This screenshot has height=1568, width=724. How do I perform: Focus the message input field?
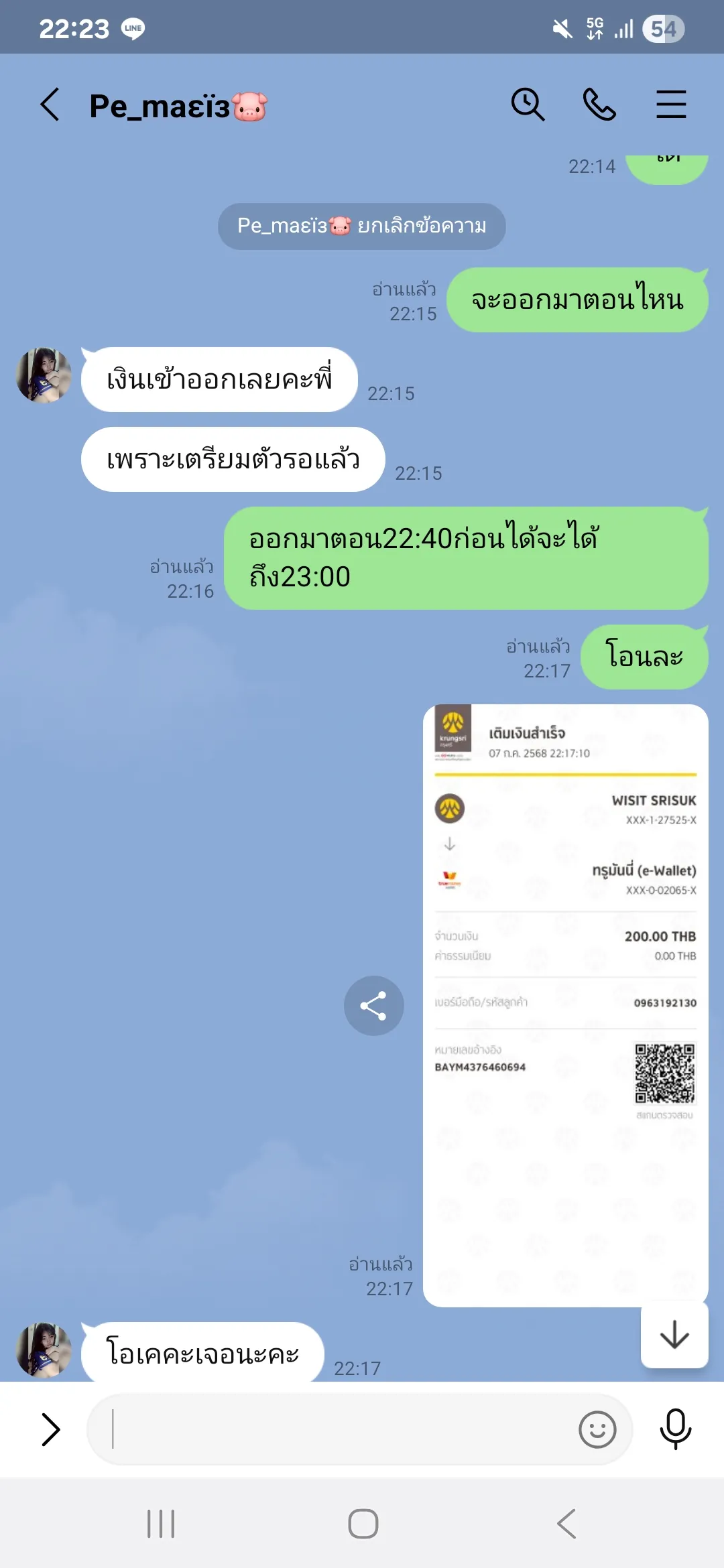335,1429
